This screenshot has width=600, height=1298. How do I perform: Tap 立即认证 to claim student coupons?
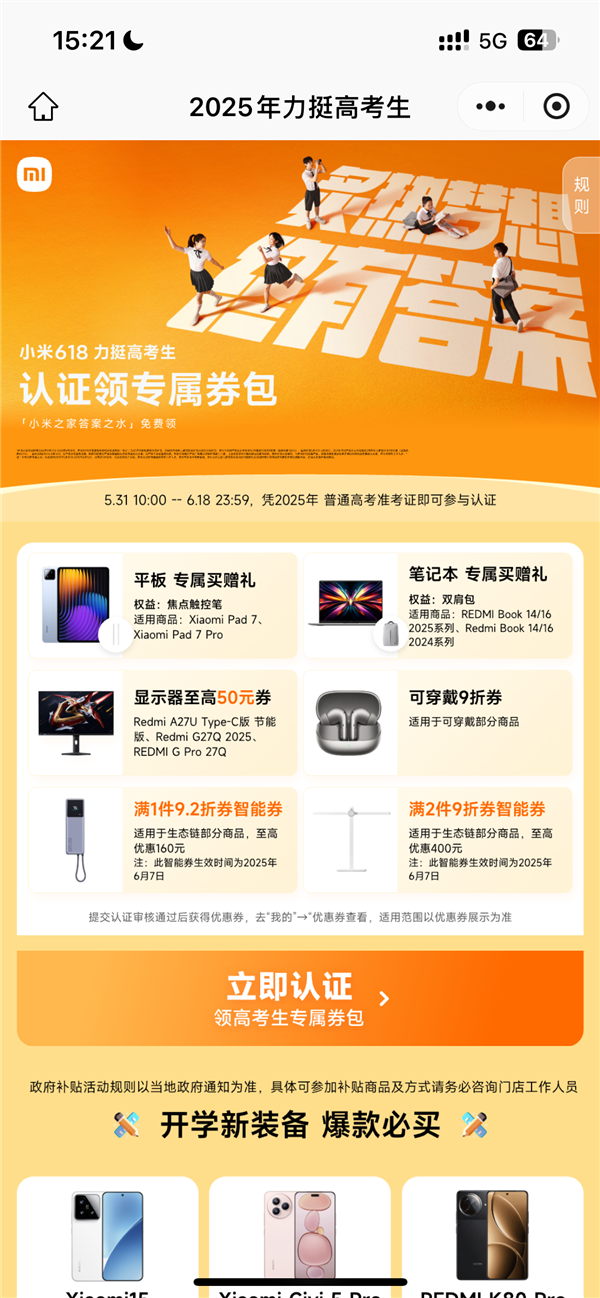pos(300,998)
